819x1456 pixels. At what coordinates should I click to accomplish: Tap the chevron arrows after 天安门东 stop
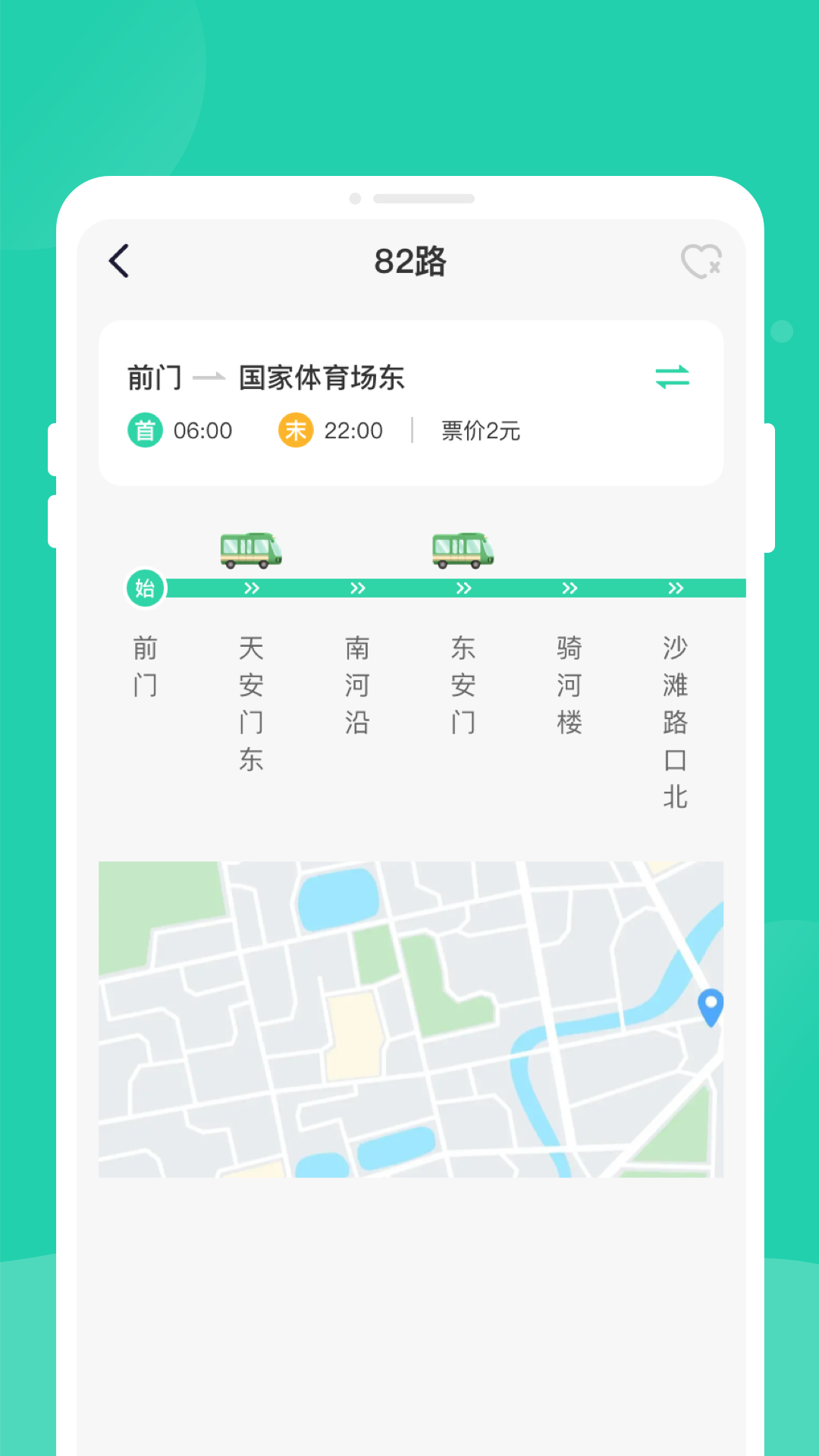click(357, 588)
